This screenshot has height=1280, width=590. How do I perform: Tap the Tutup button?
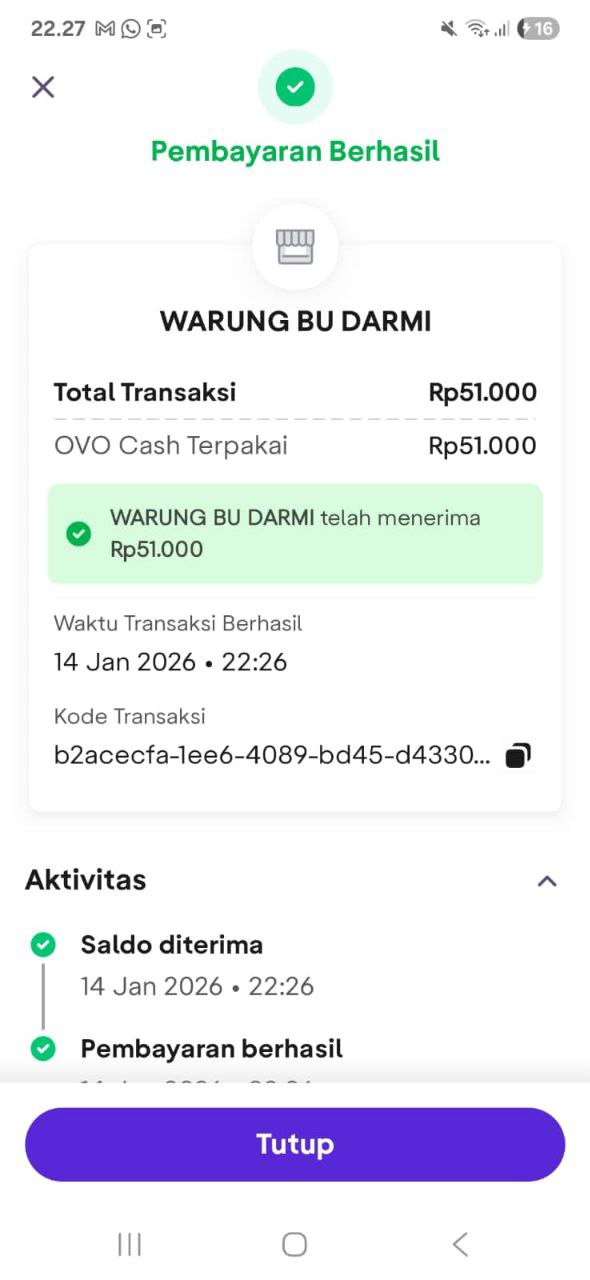click(x=295, y=1144)
